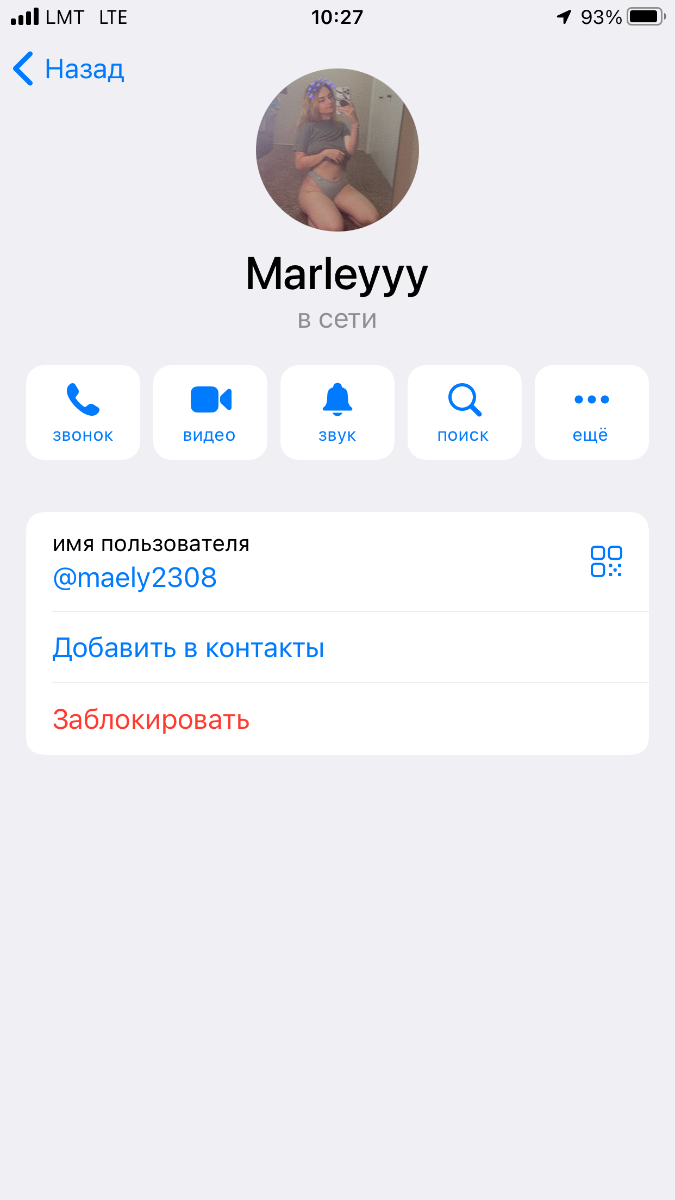
Task: Select Добавить в контакты
Action: click(337, 648)
